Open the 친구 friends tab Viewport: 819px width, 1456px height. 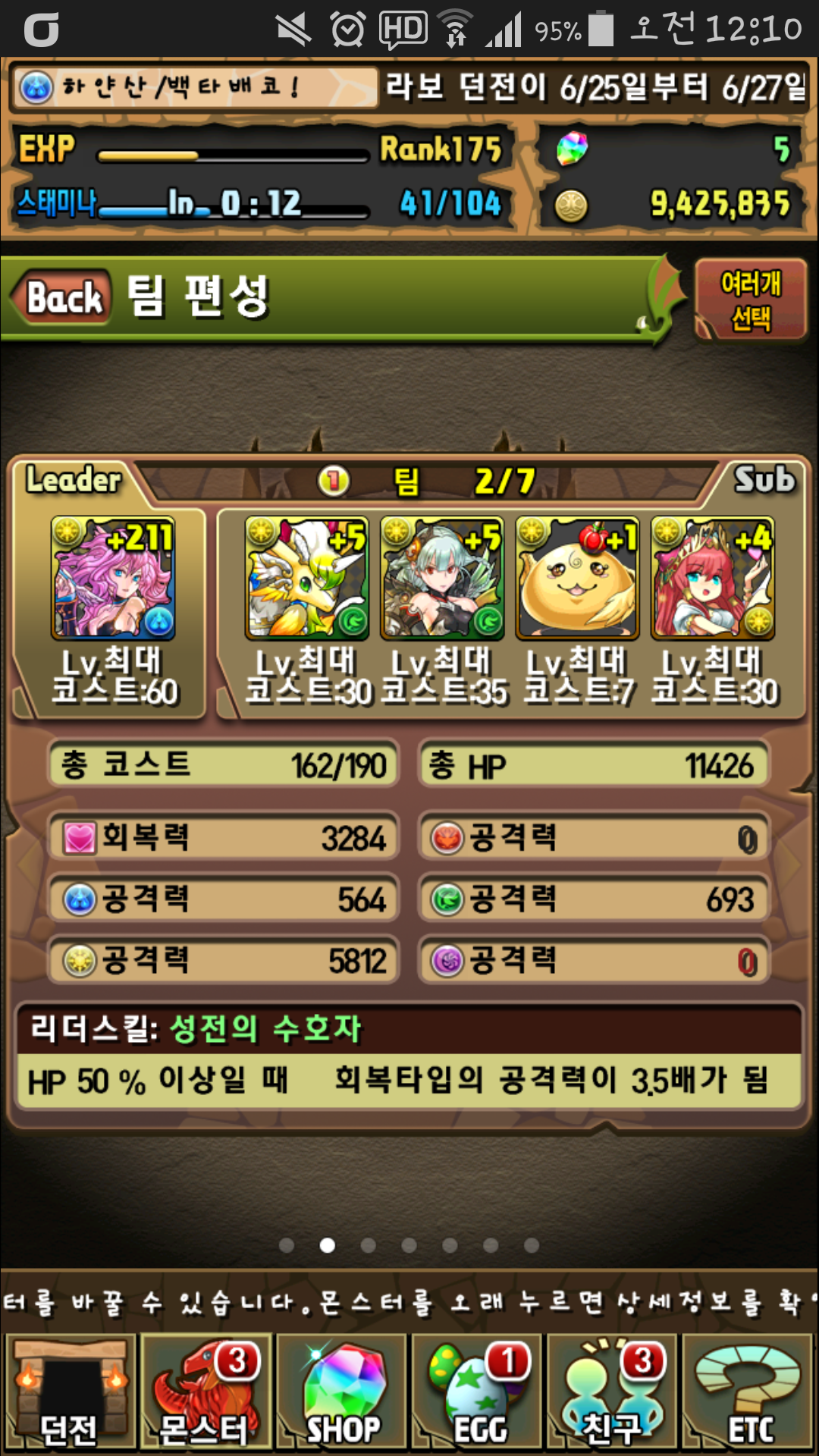(x=612, y=1392)
